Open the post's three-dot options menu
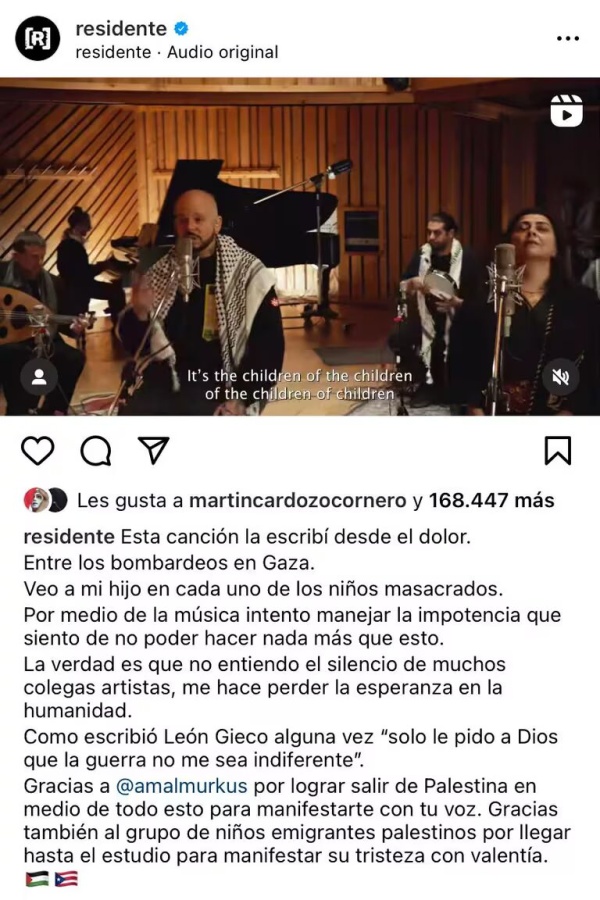The height and width of the screenshot is (900, 600). pos(567,39)
